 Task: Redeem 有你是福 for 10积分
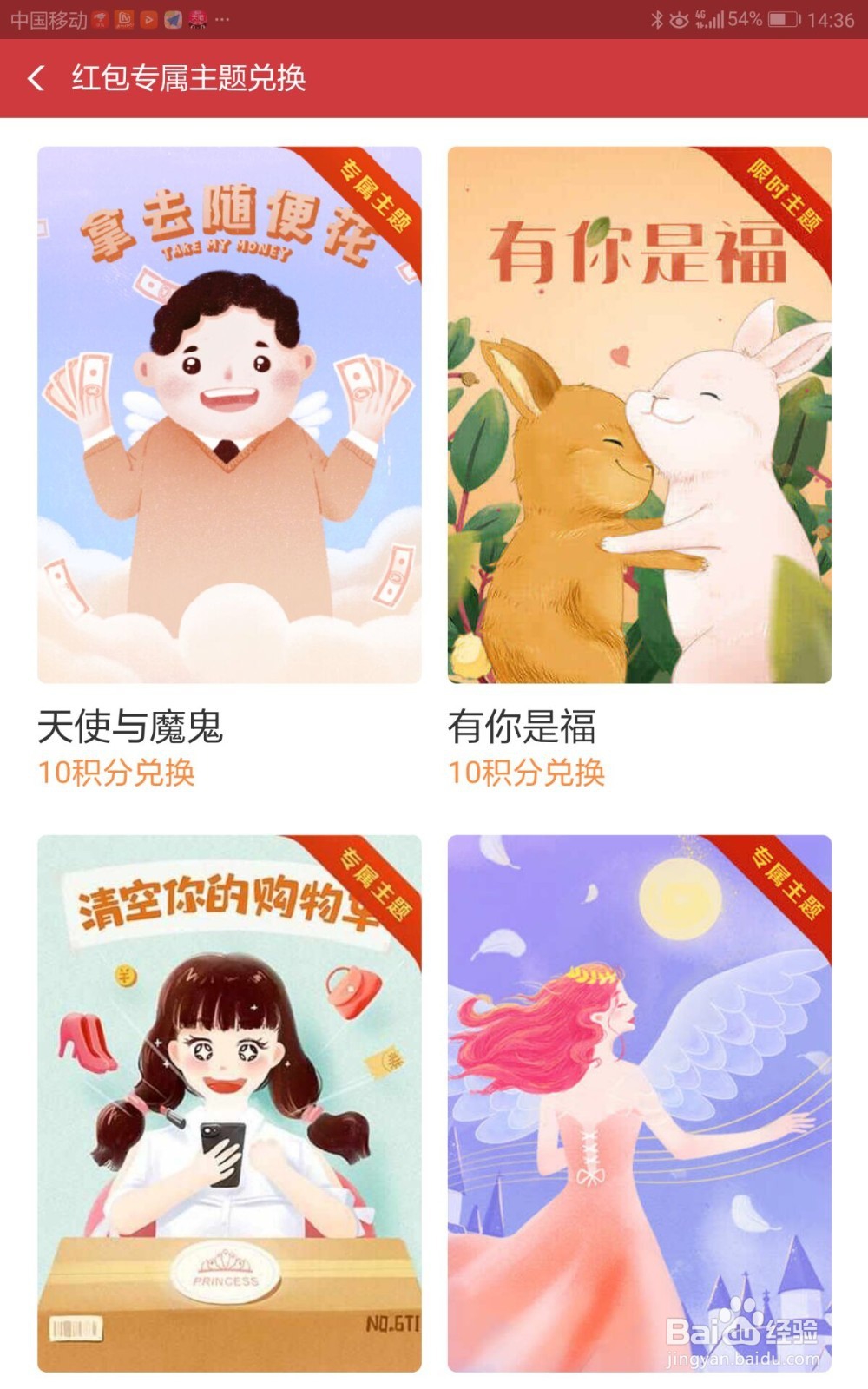click(x=527, y=773)
